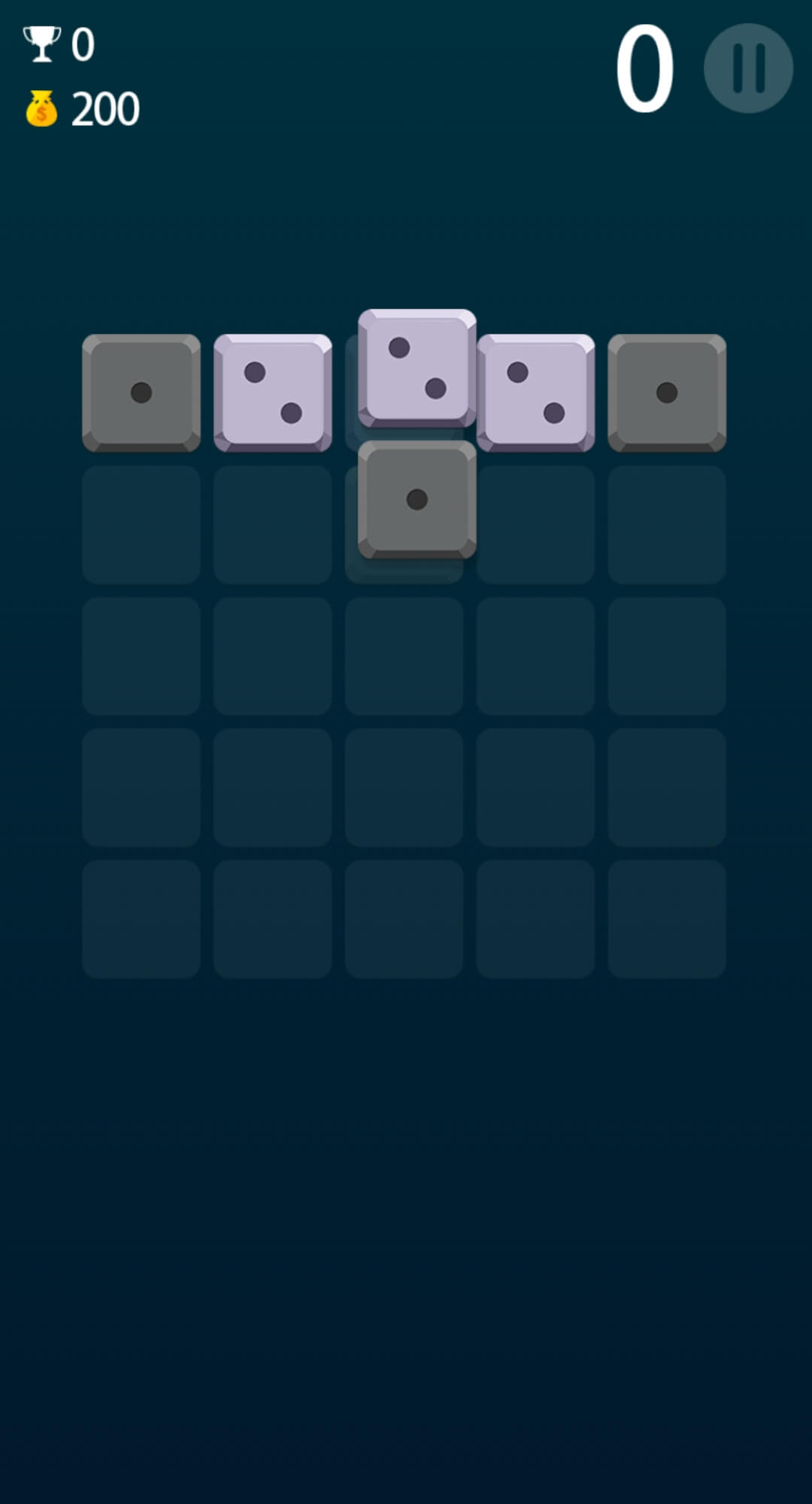Select the large score display zero
The image size is (812, 1504).
[645, 68]
